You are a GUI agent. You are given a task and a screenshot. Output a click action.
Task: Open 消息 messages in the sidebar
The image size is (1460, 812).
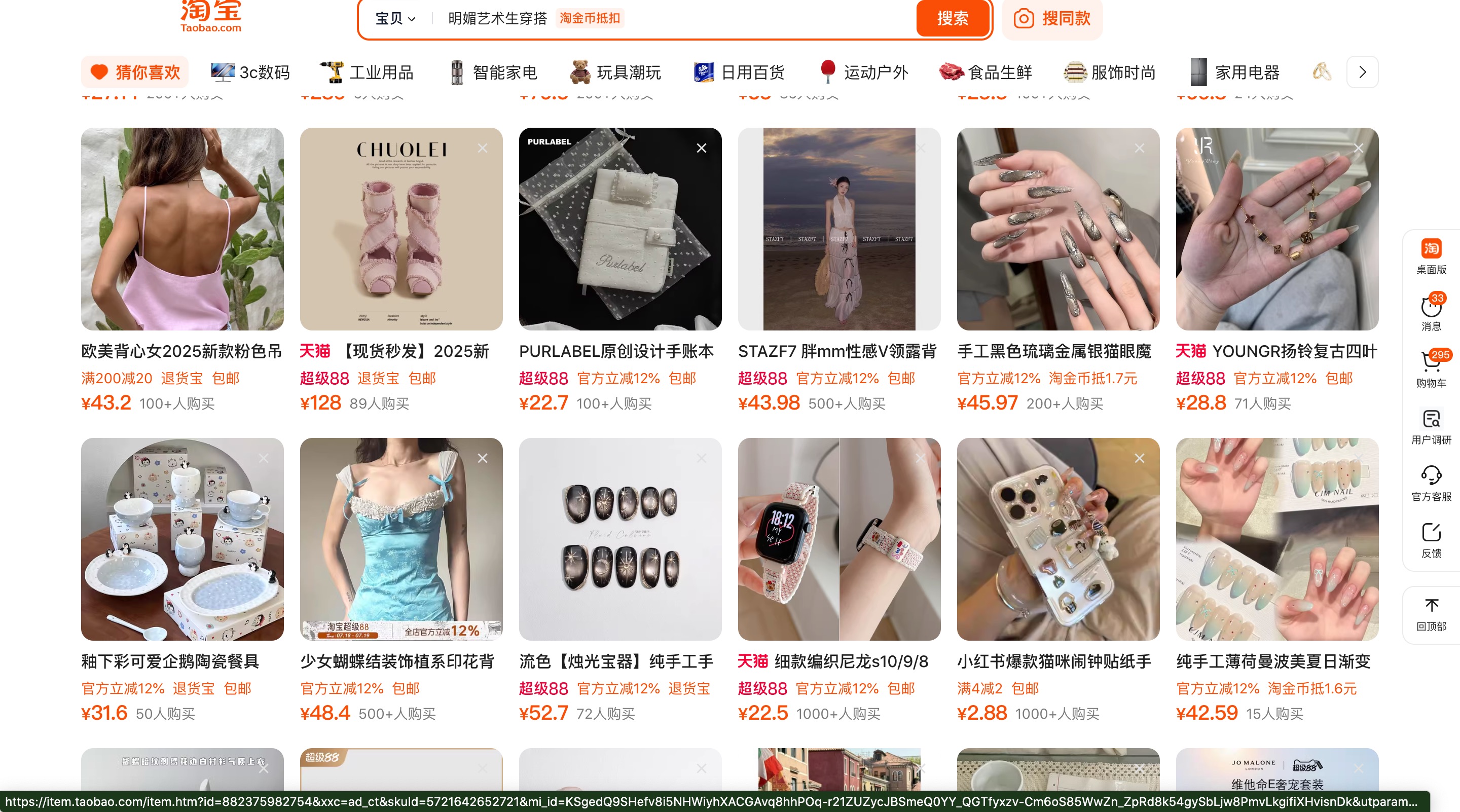[x=1431, y=312]
